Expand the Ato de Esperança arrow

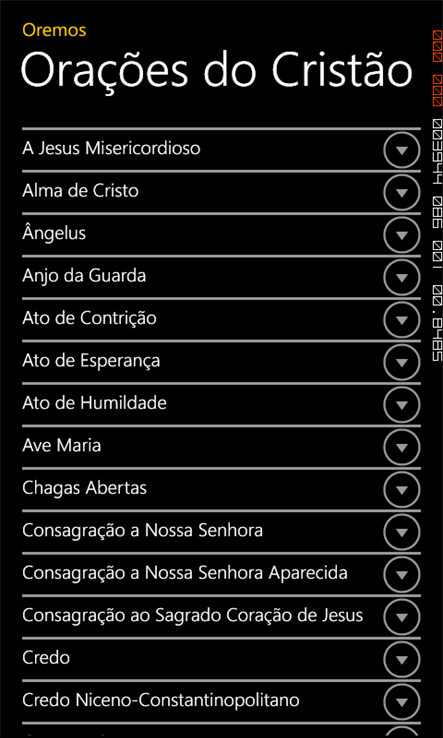[x=402, y=362]
